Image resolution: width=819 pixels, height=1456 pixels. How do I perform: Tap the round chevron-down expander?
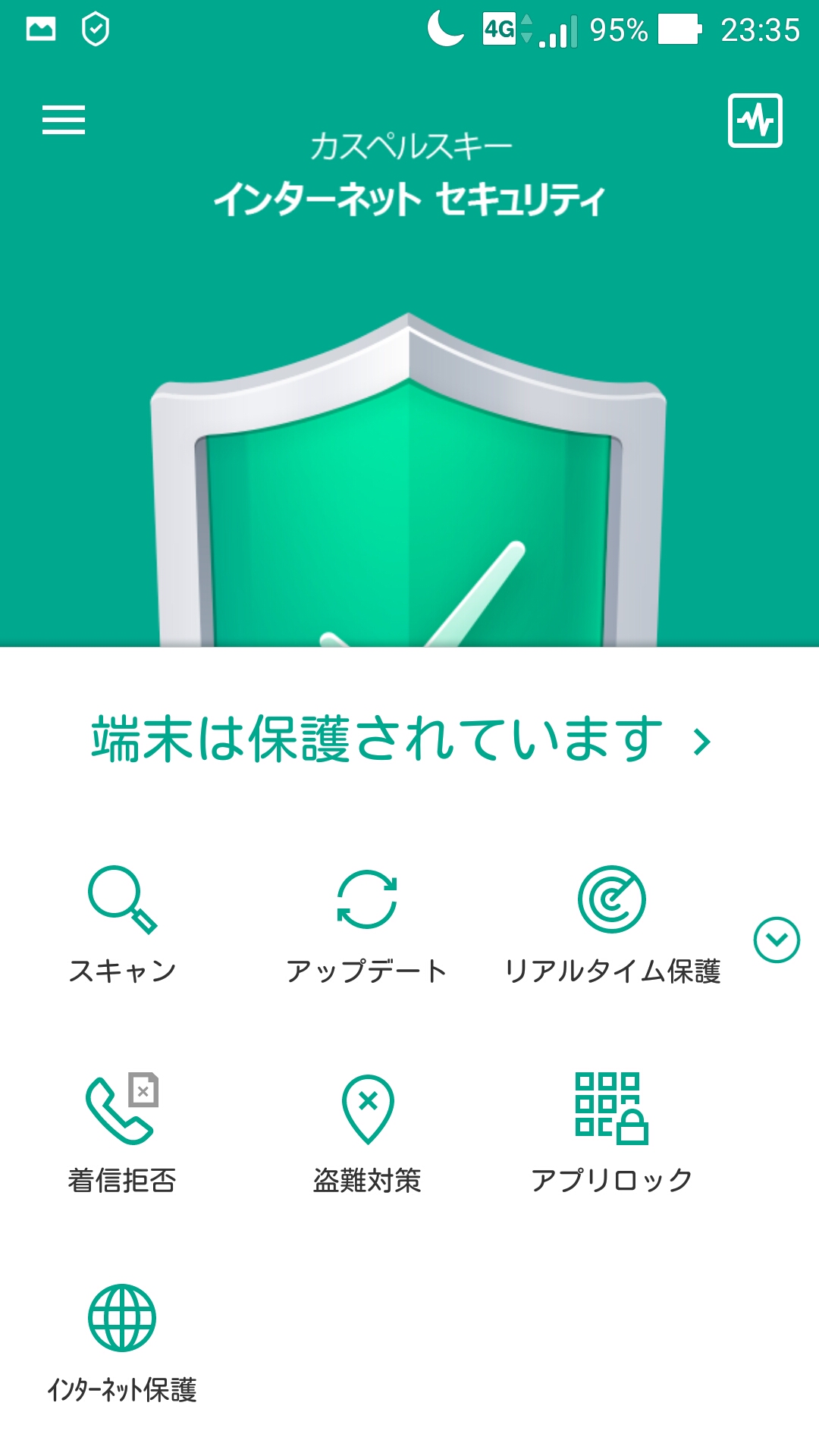point(777,940)
